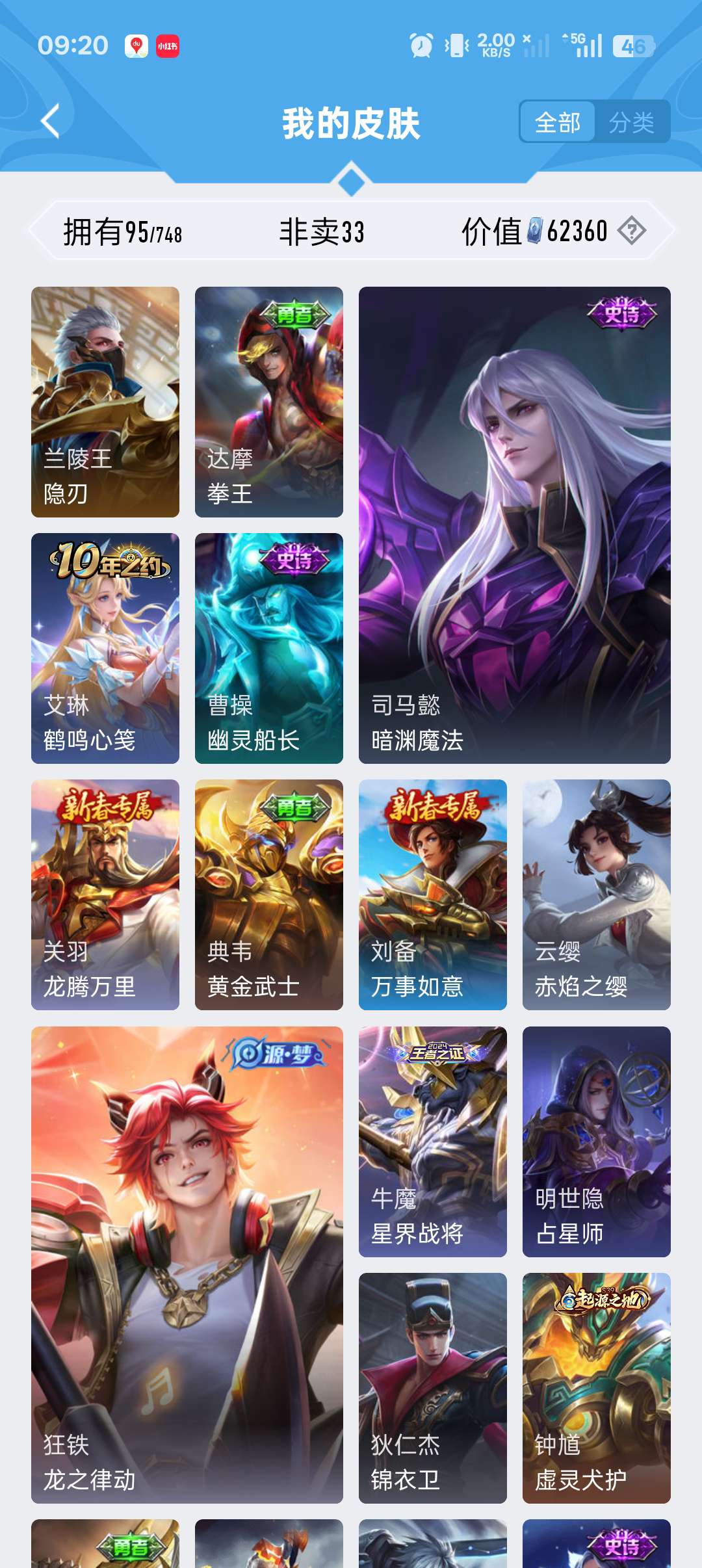Open 达摩 拳王 skin card
Screen dimensions: 702x1568
point(269,402)
